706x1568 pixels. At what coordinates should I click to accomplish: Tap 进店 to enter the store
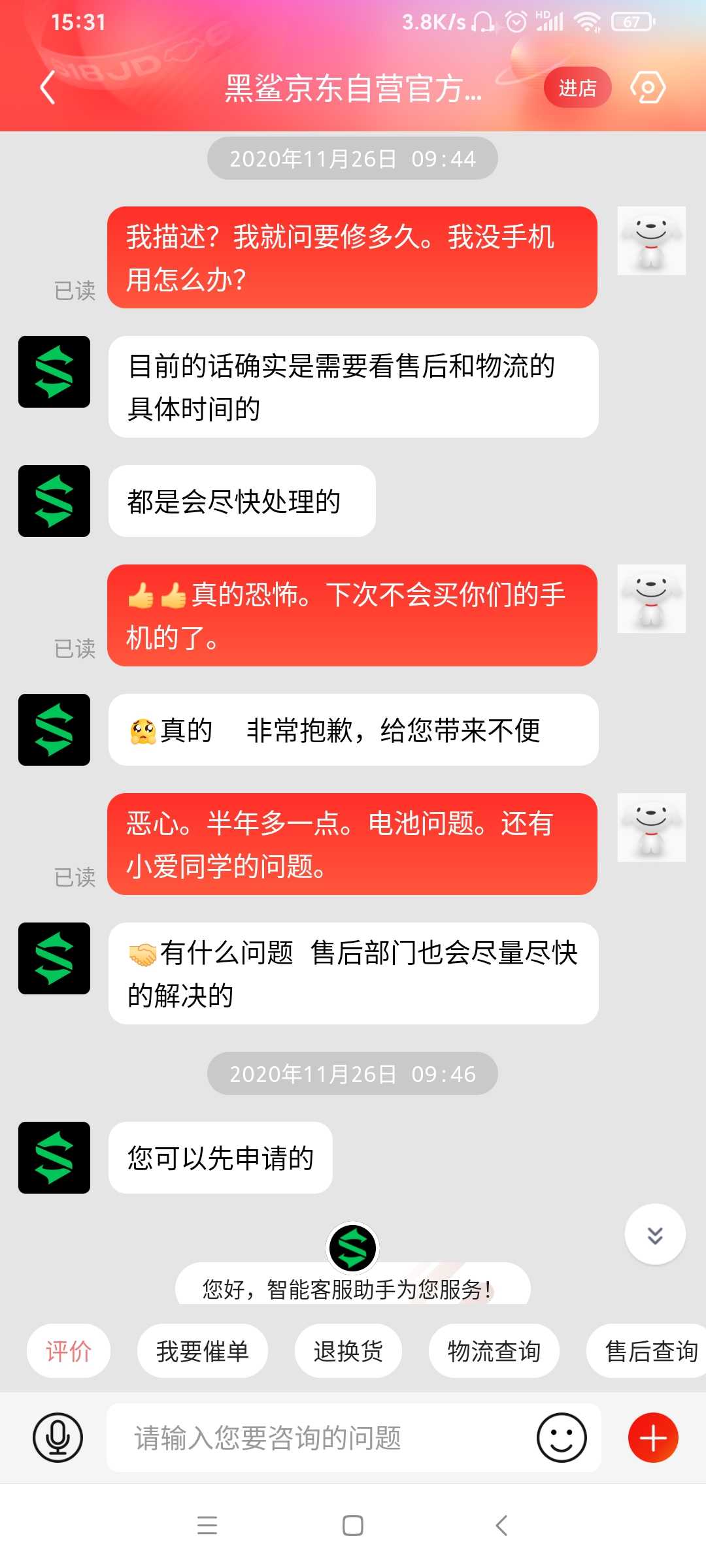[577, 88]
